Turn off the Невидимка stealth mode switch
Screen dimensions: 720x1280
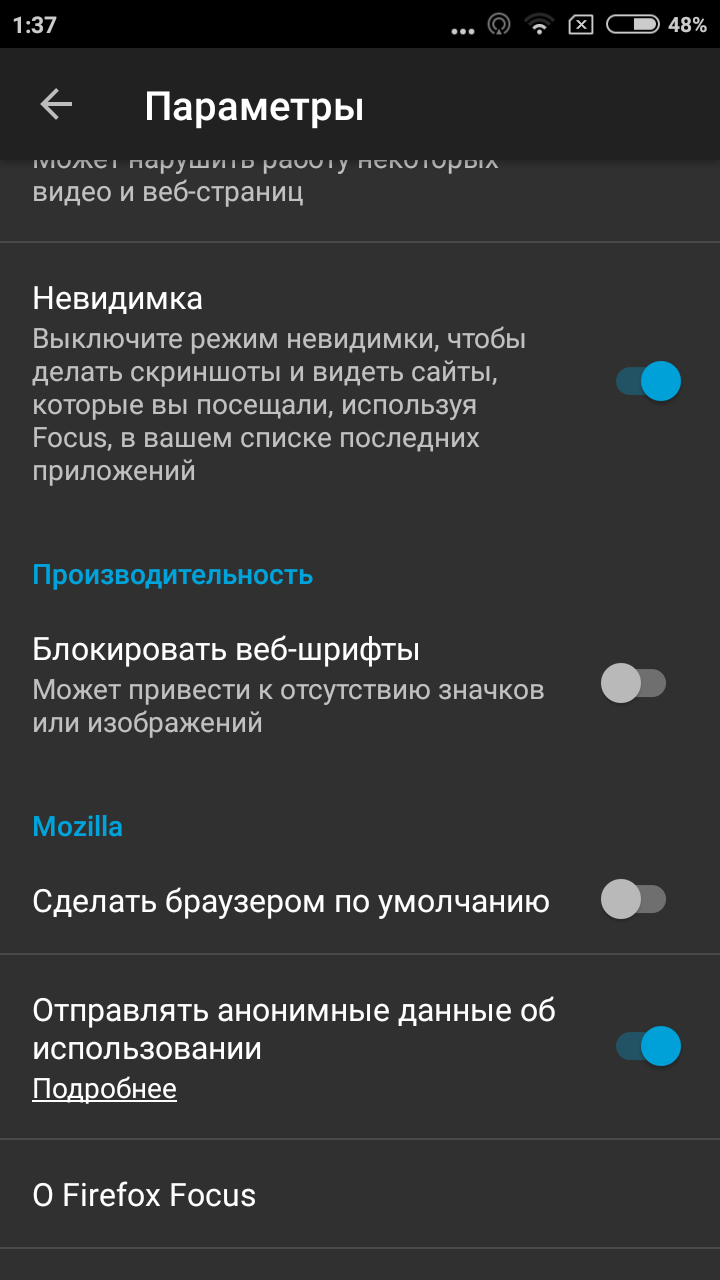click(647, 381)
